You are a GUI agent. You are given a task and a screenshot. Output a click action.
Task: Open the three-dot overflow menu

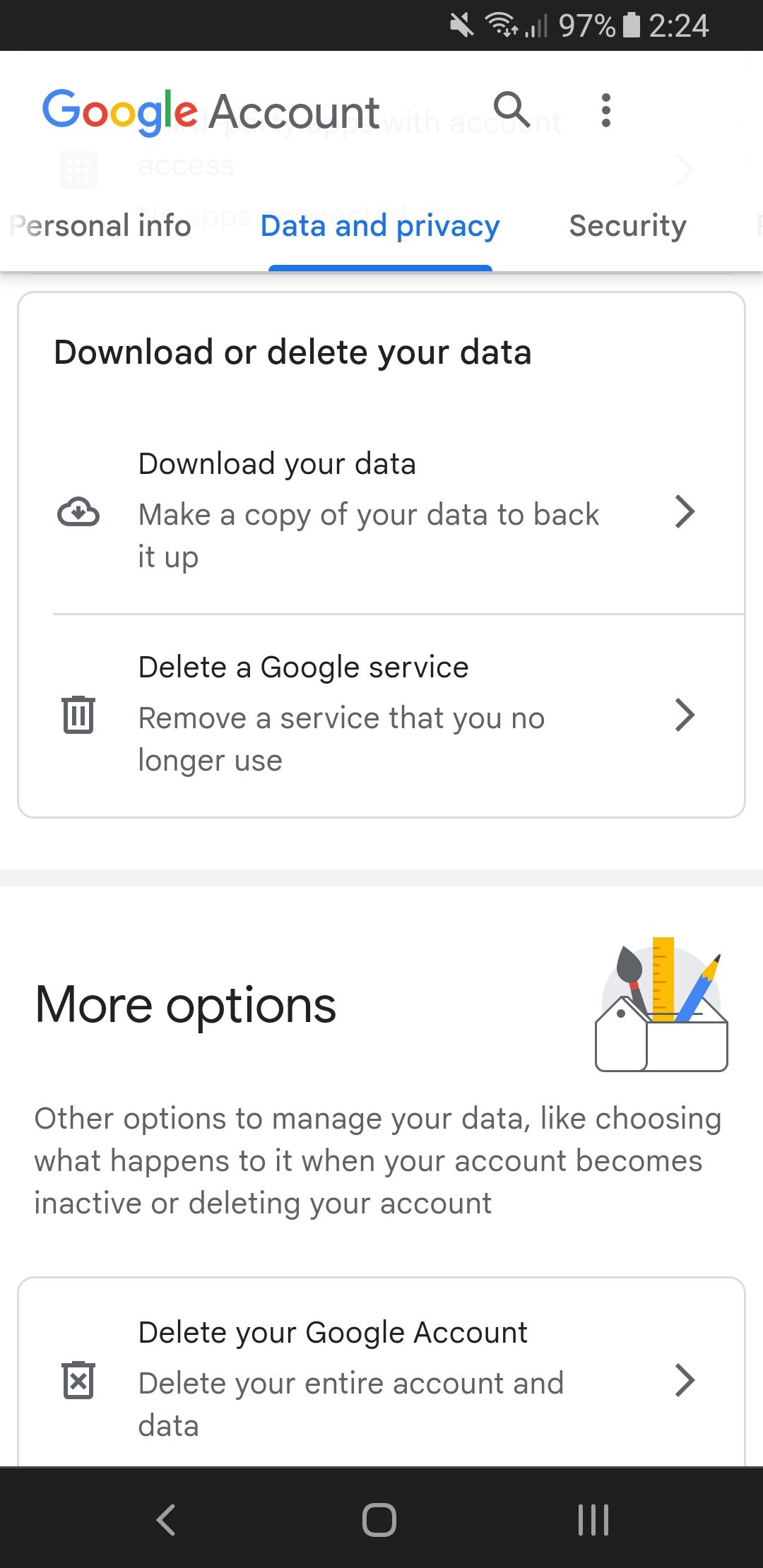click(x=606, y=110)
